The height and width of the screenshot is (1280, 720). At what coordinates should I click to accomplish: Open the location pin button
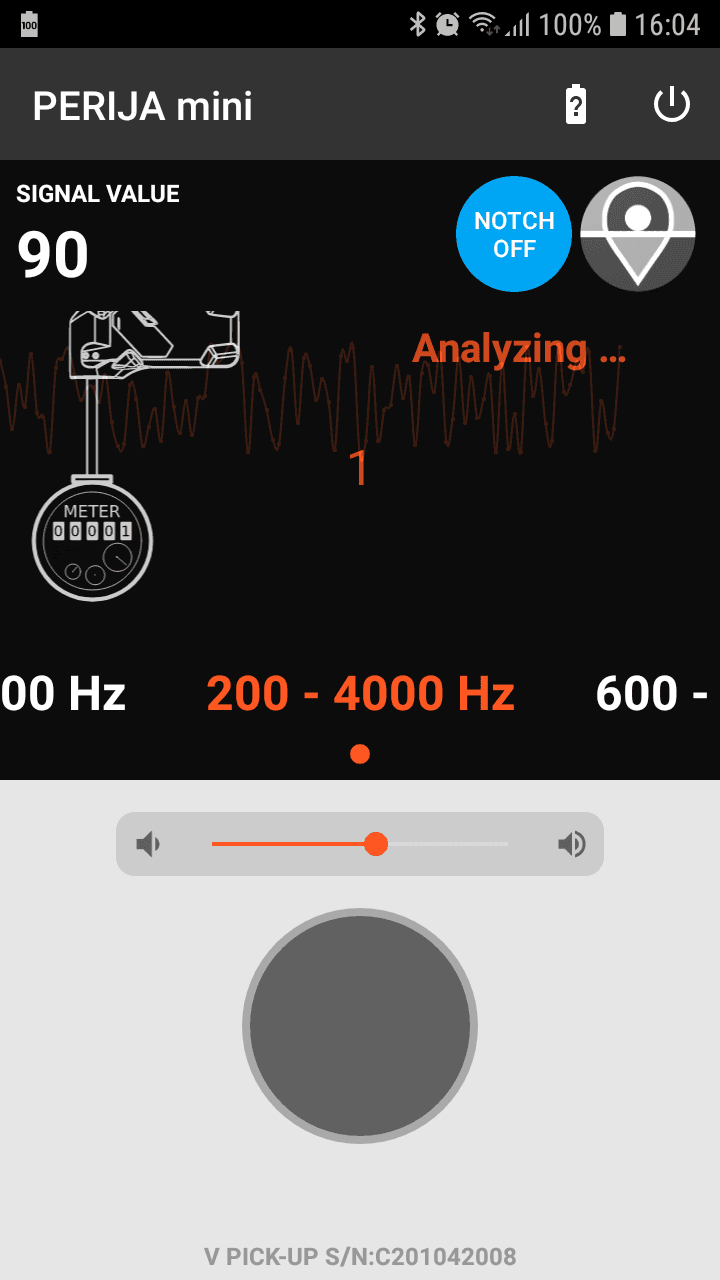(x=638, y=234)
